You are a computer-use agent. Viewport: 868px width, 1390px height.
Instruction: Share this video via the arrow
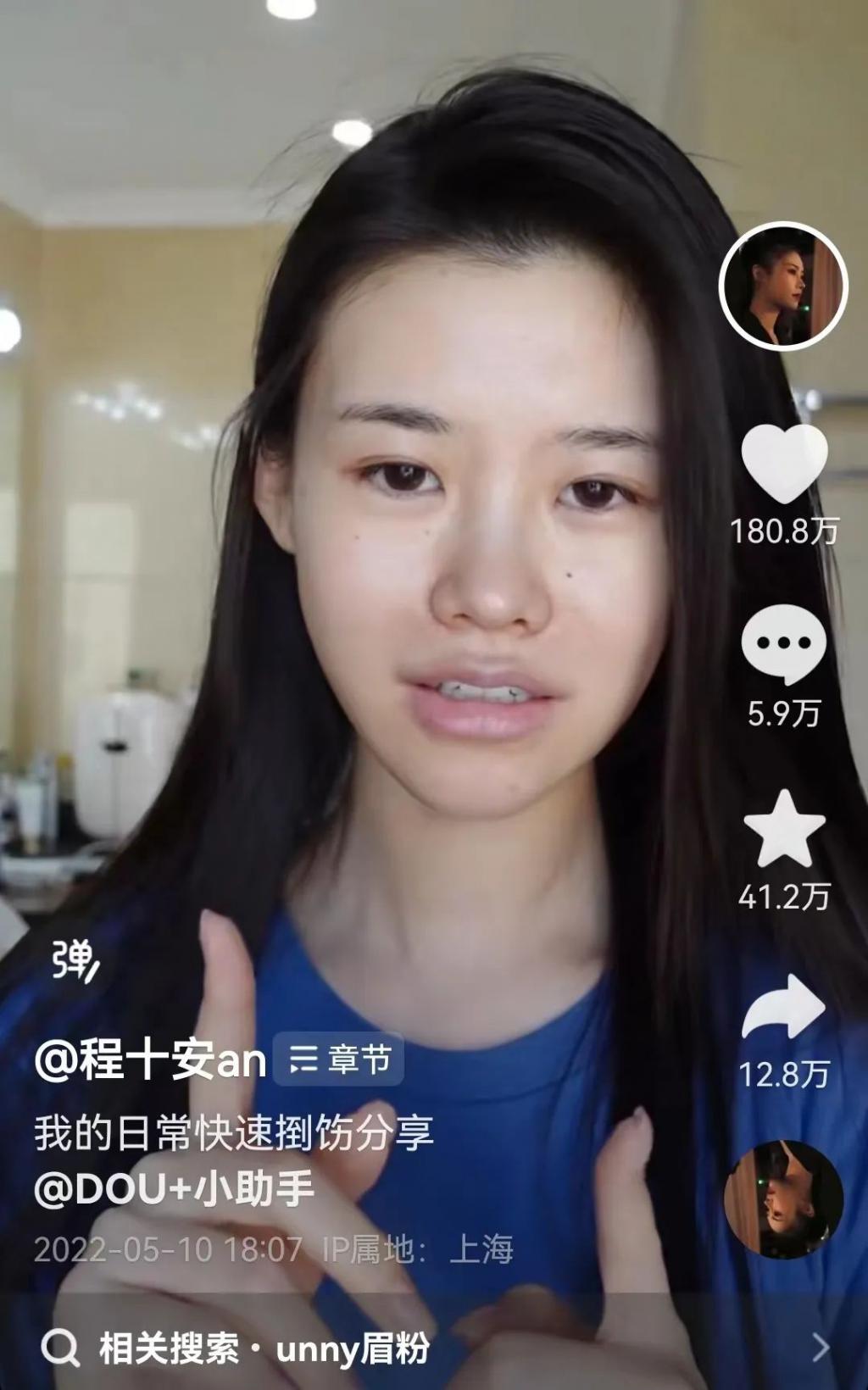(783, 1007)
